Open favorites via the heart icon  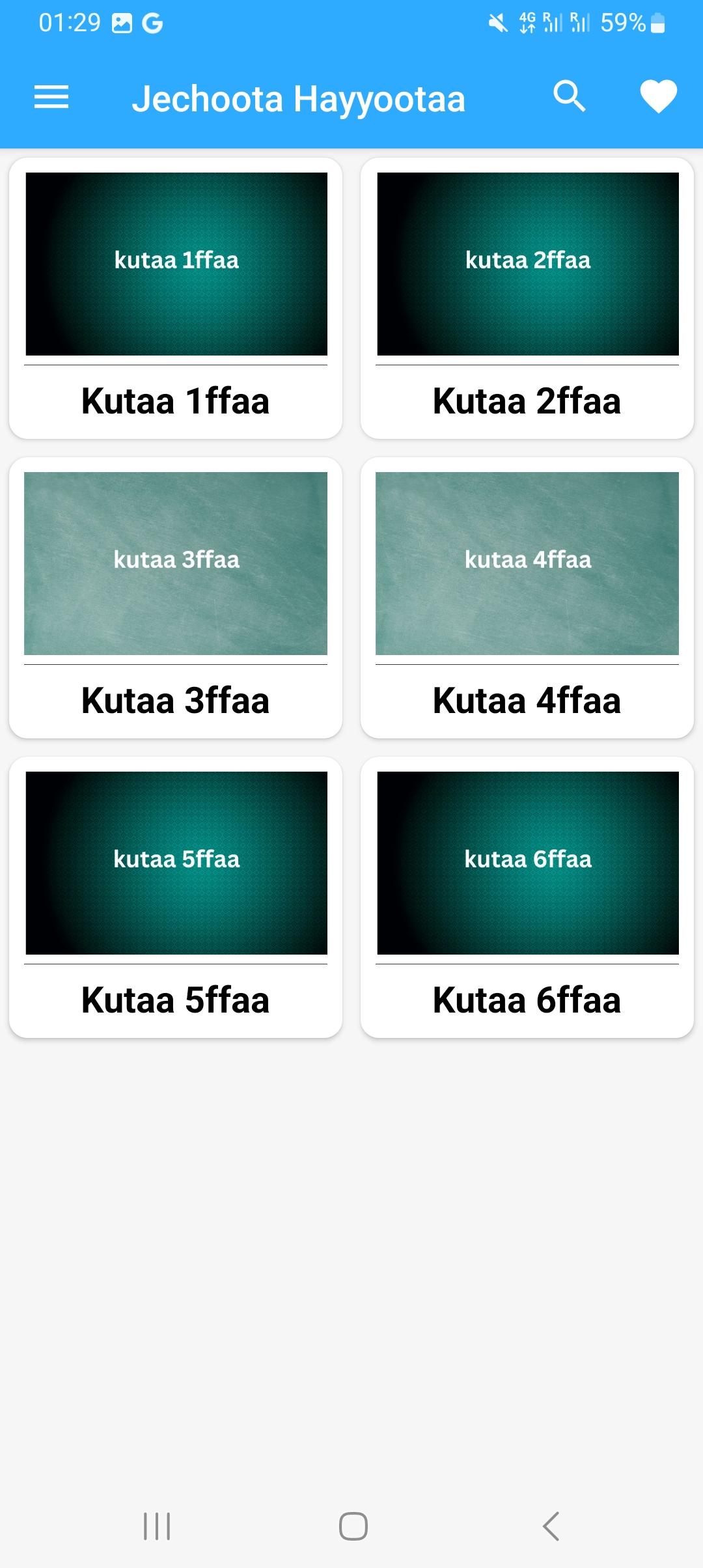[x=658, y=98]
